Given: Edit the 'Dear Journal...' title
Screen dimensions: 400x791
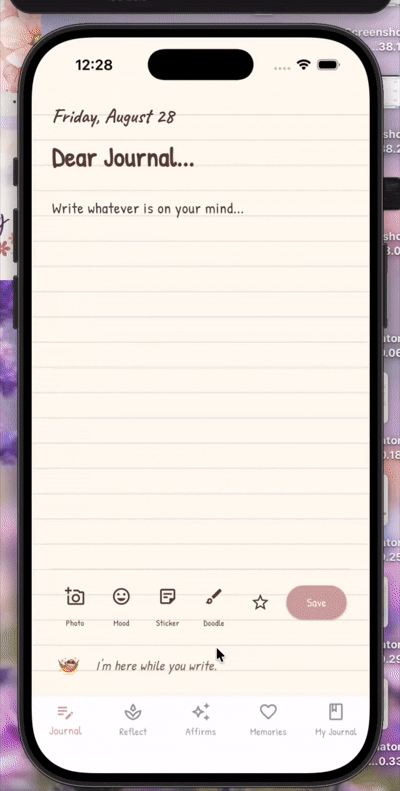Looking at the screenshot, I should [x=123, y=158].
